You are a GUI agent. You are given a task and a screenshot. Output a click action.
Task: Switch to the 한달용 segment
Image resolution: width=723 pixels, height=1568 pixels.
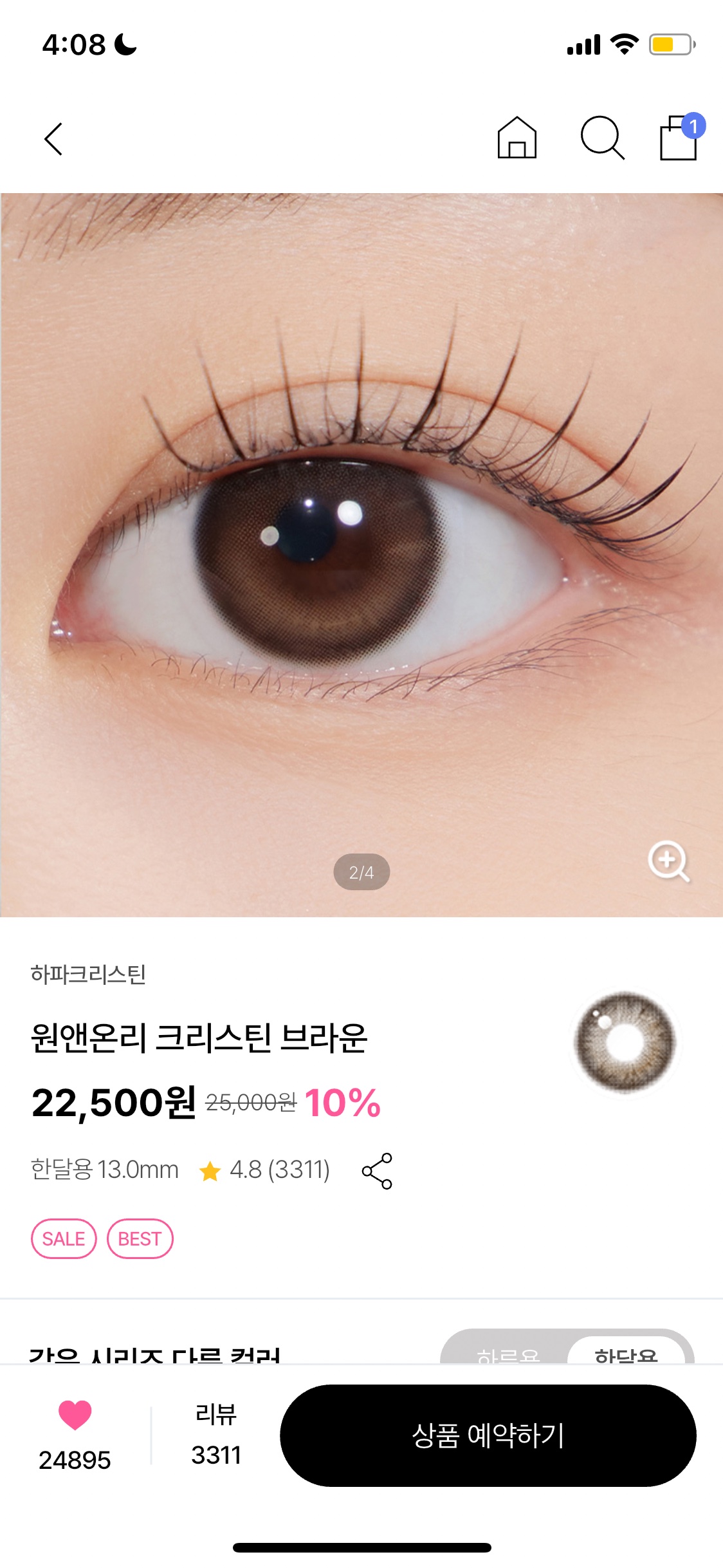coord(626,1353)
